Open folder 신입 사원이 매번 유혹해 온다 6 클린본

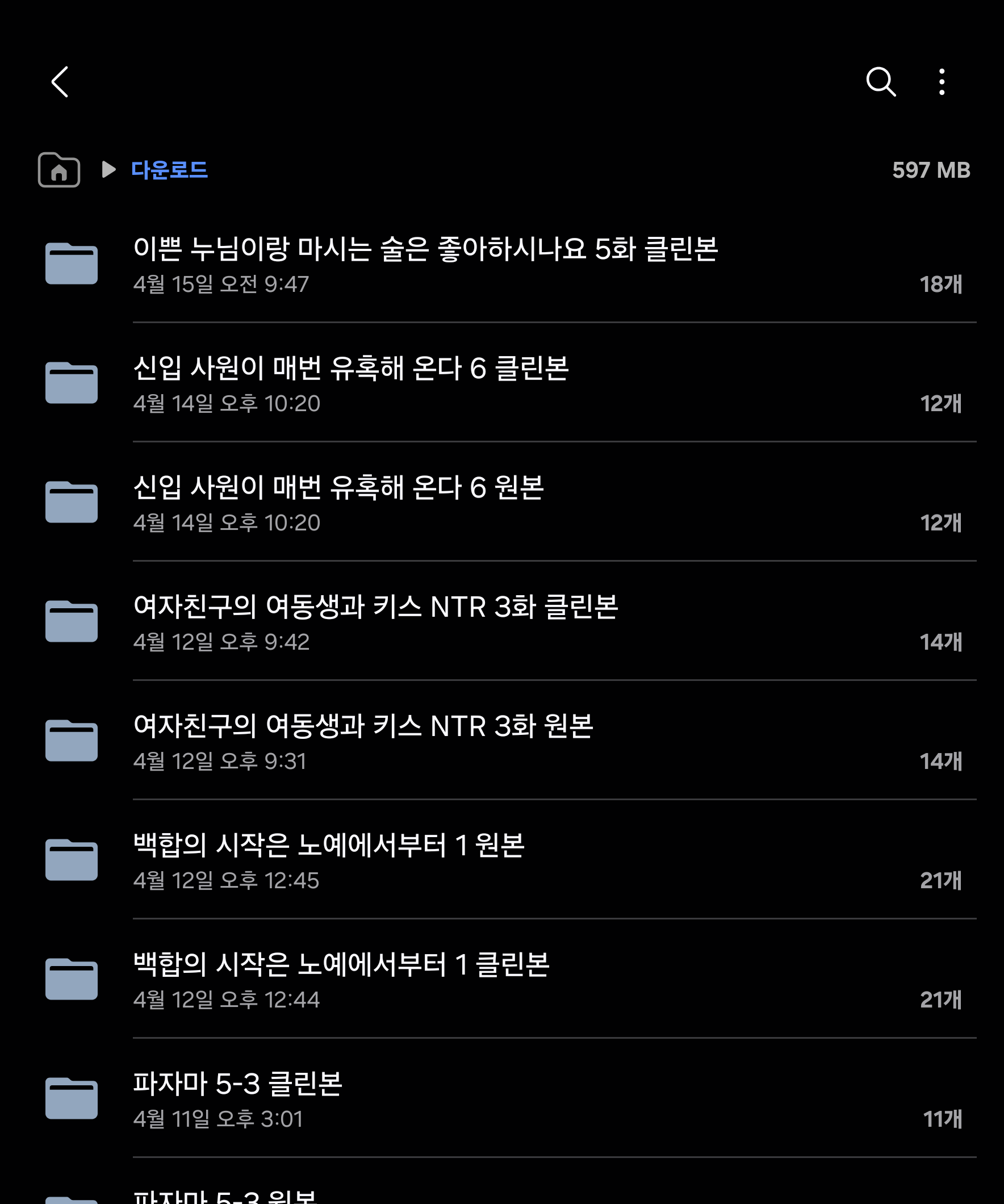coord(501,383)
